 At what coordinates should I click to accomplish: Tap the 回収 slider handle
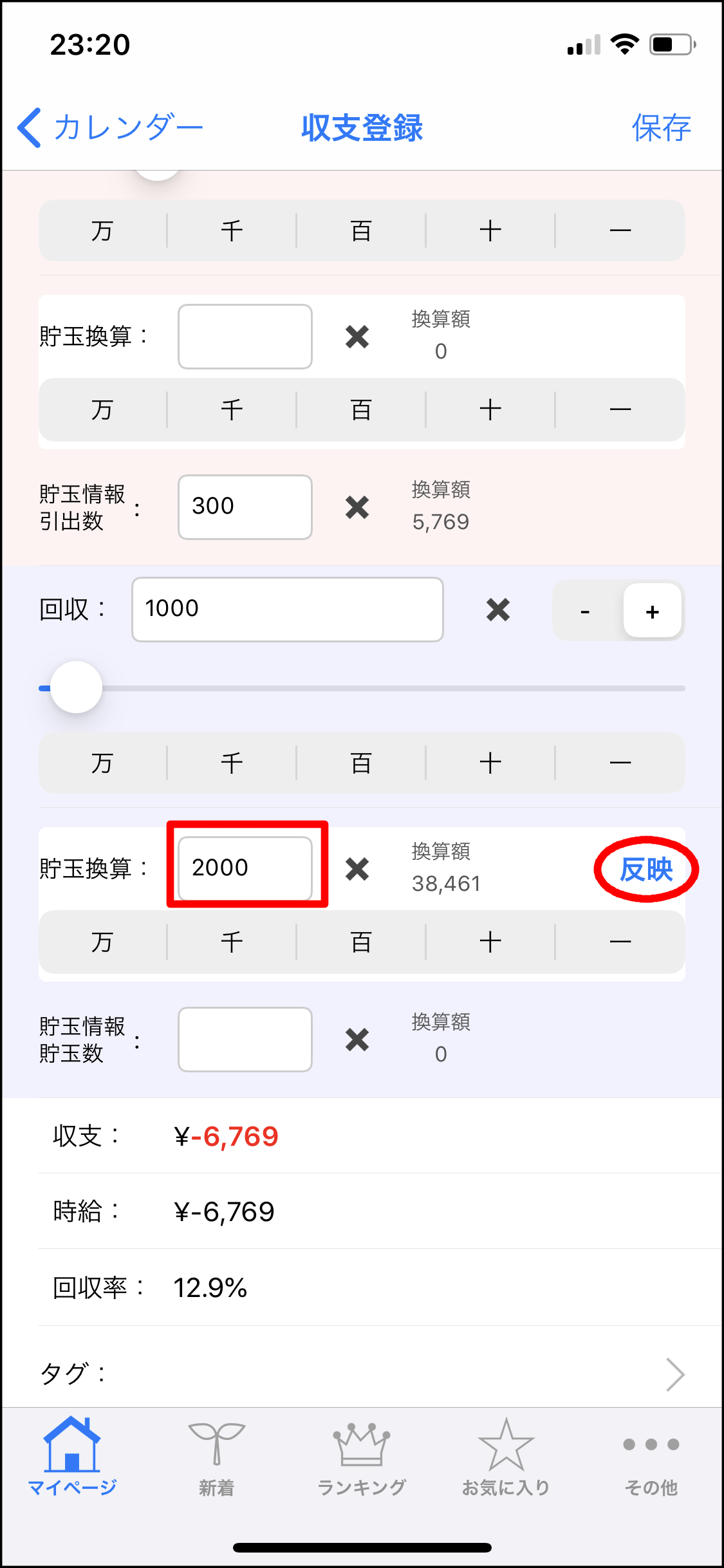click(77, 687)
